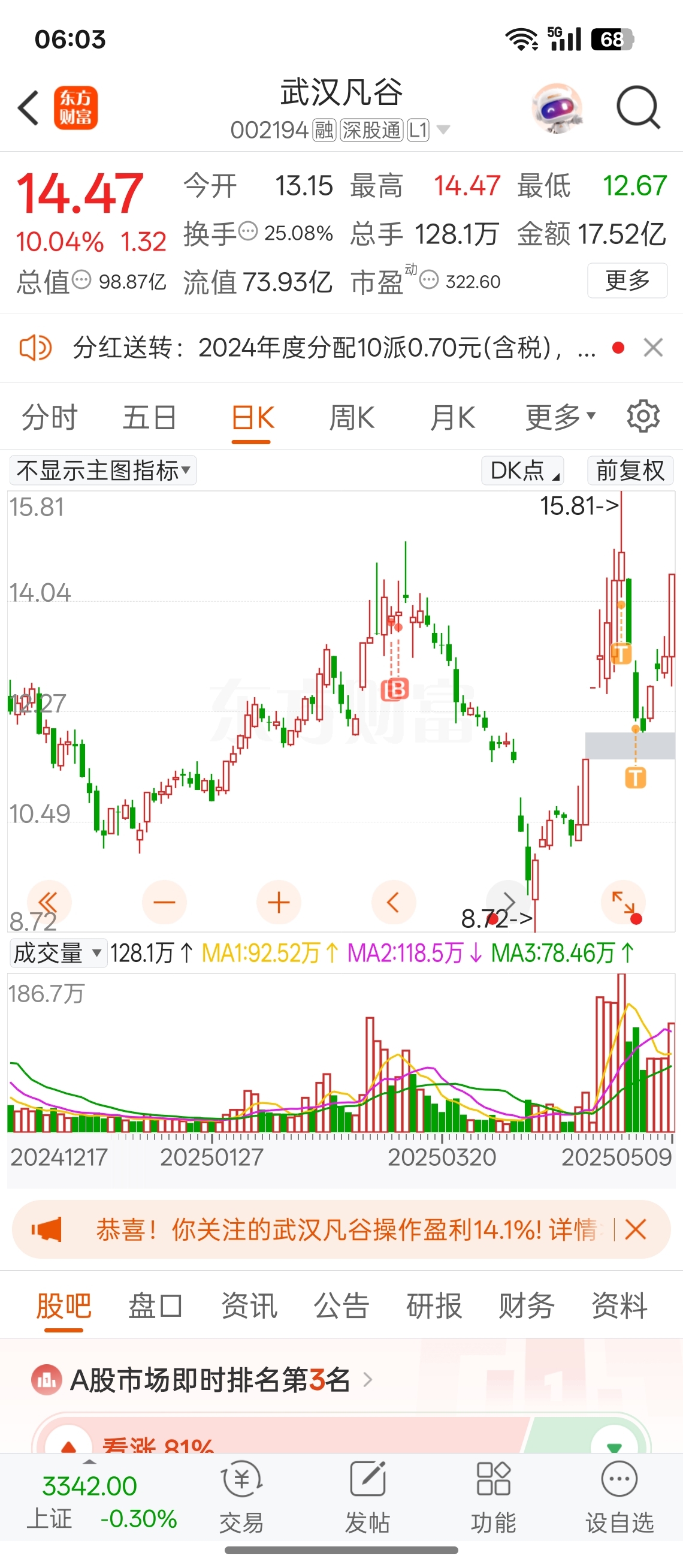Select the 周K chart tab

[x=352, y=418]
